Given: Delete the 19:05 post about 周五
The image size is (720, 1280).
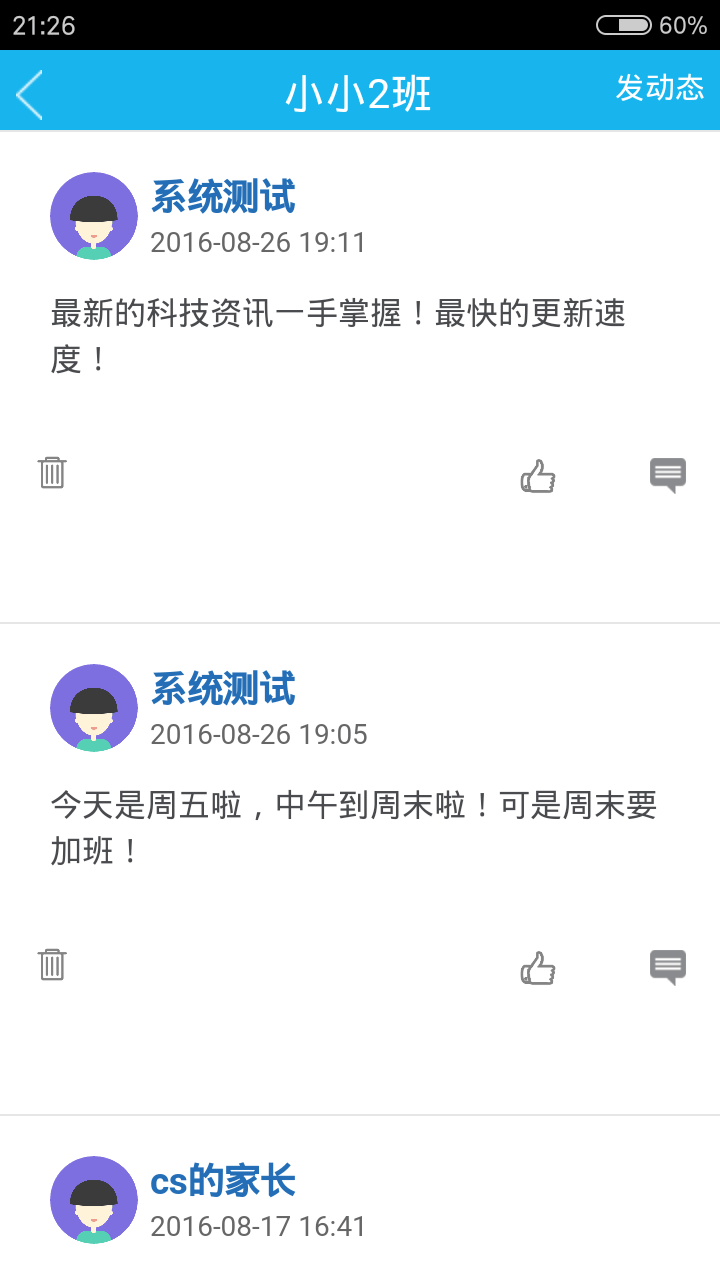Looking at the screenshot, I should pos(52,964).
